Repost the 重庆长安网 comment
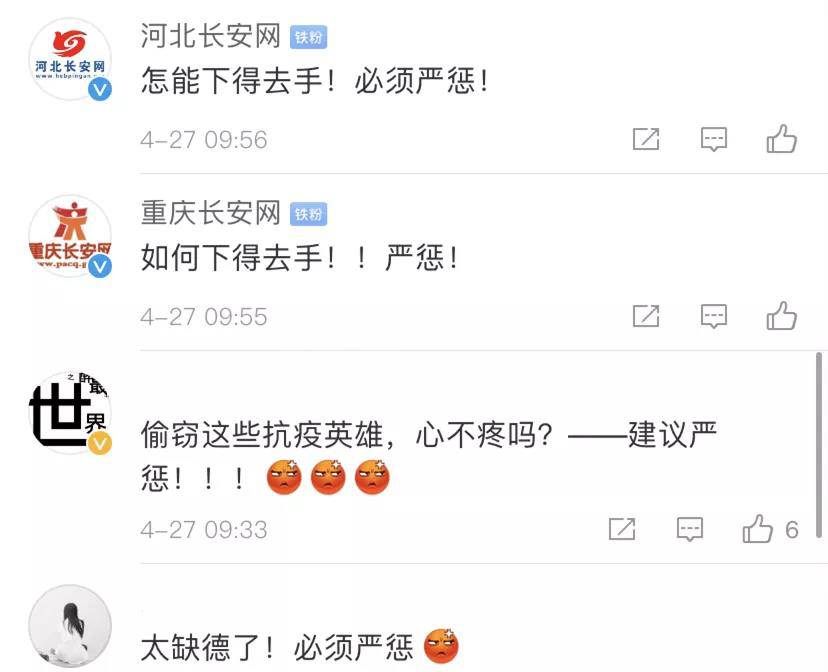828x672 pixels. pos(646,316)
